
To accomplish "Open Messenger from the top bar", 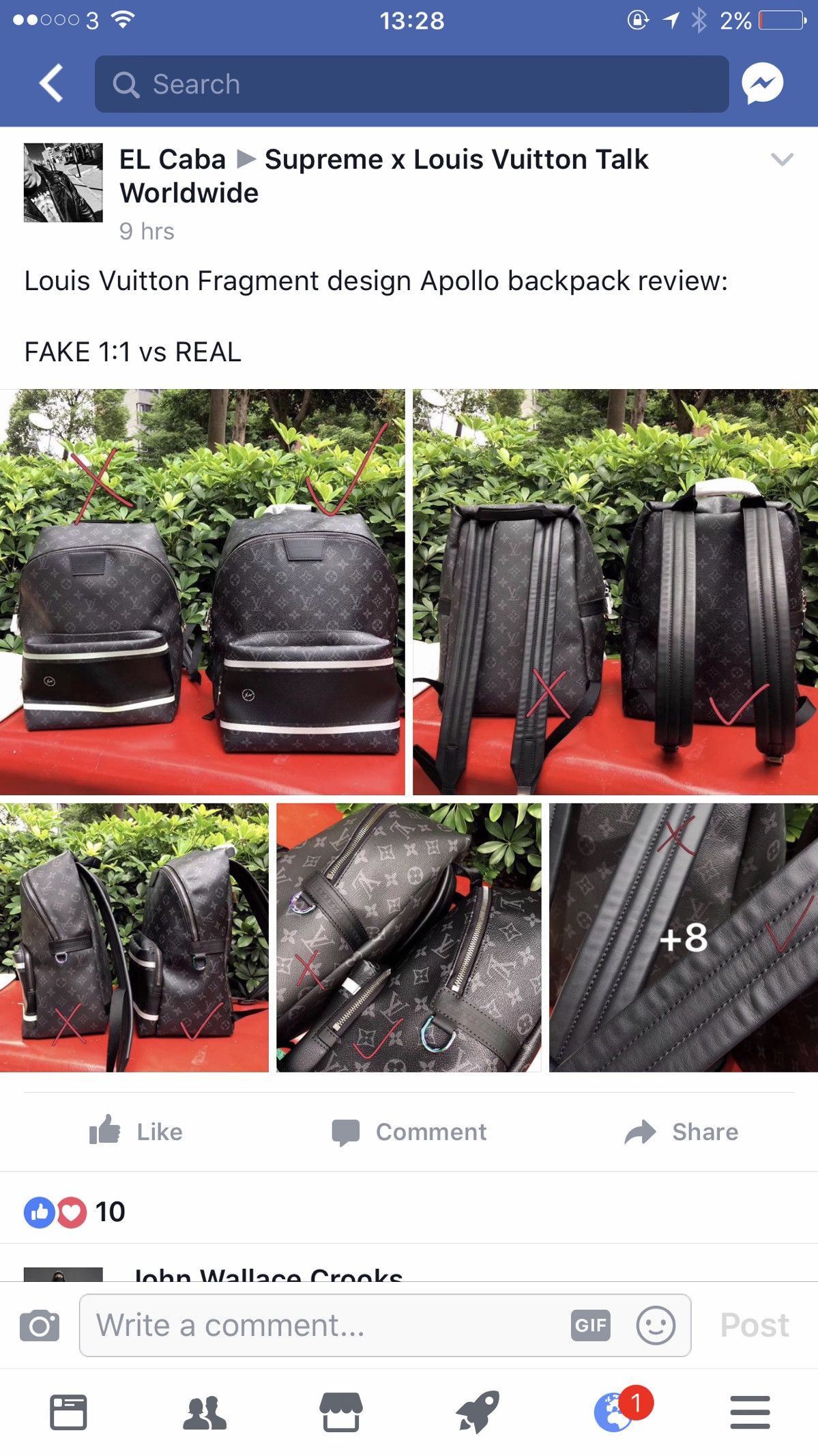I will tap(762, 84).
